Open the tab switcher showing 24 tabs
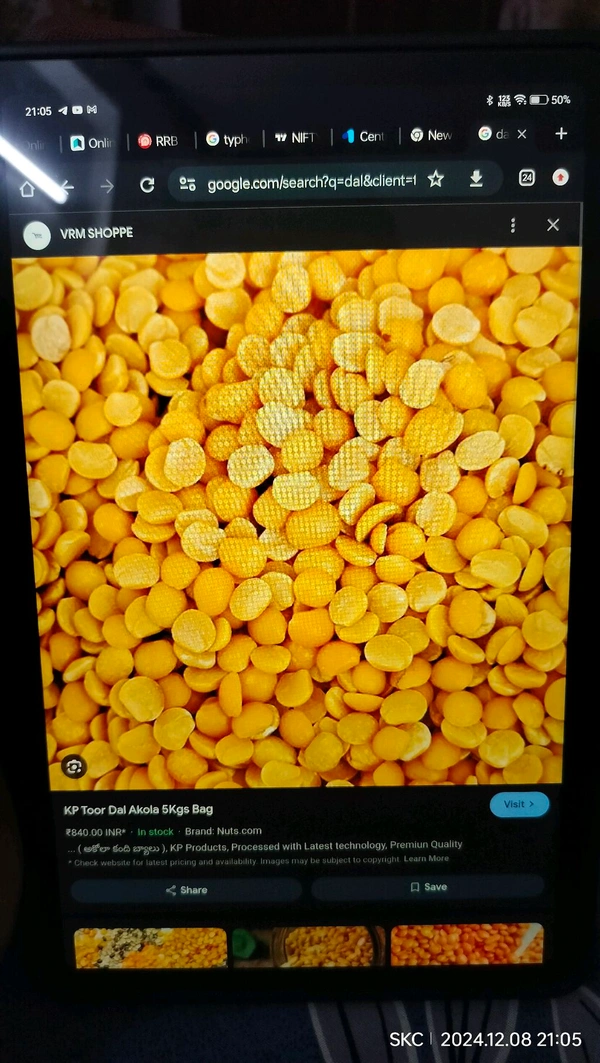Screen dimensions: 600x1063 pos(527,178)
